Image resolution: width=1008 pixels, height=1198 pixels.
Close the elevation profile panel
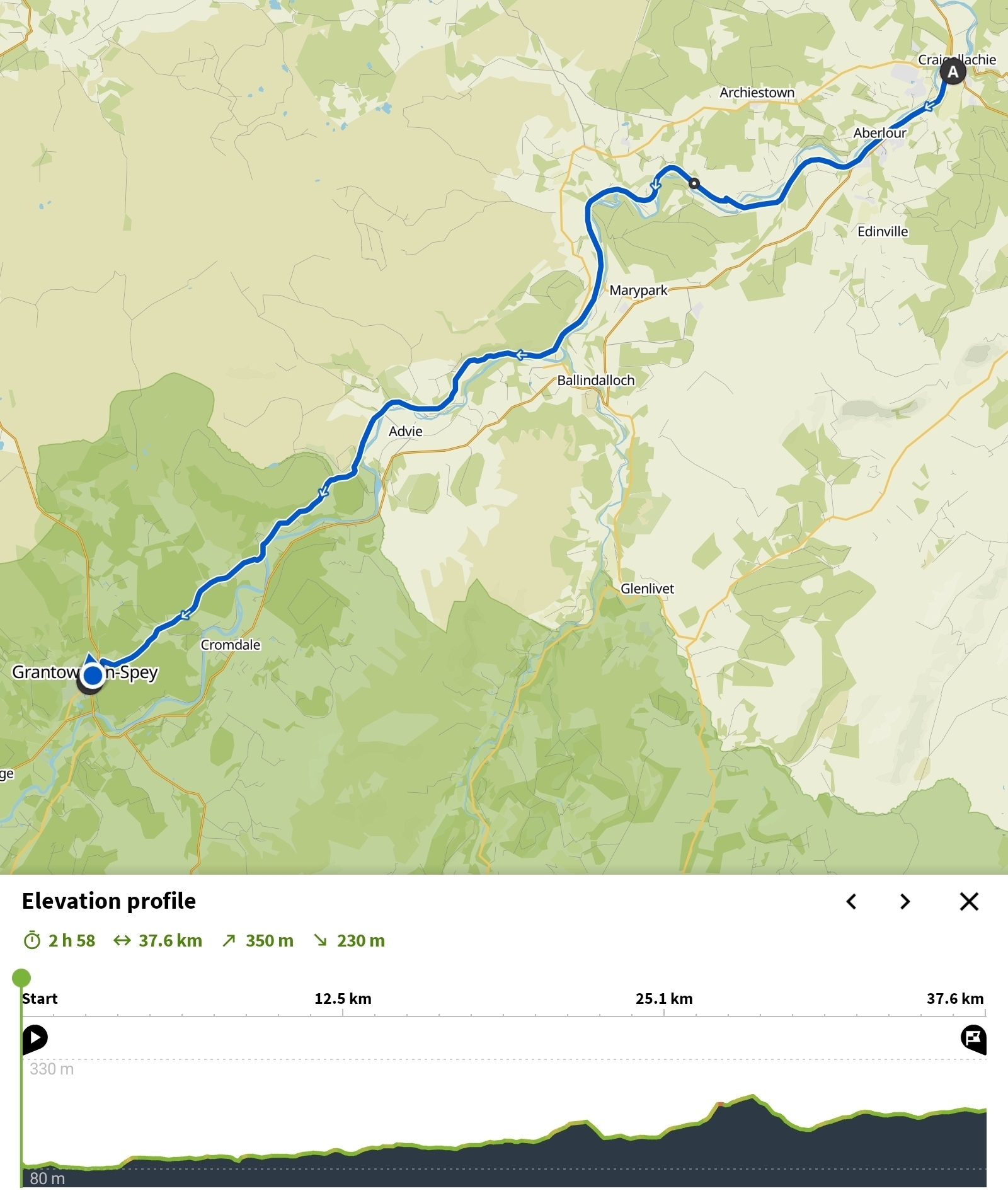(x=968, y=902)
